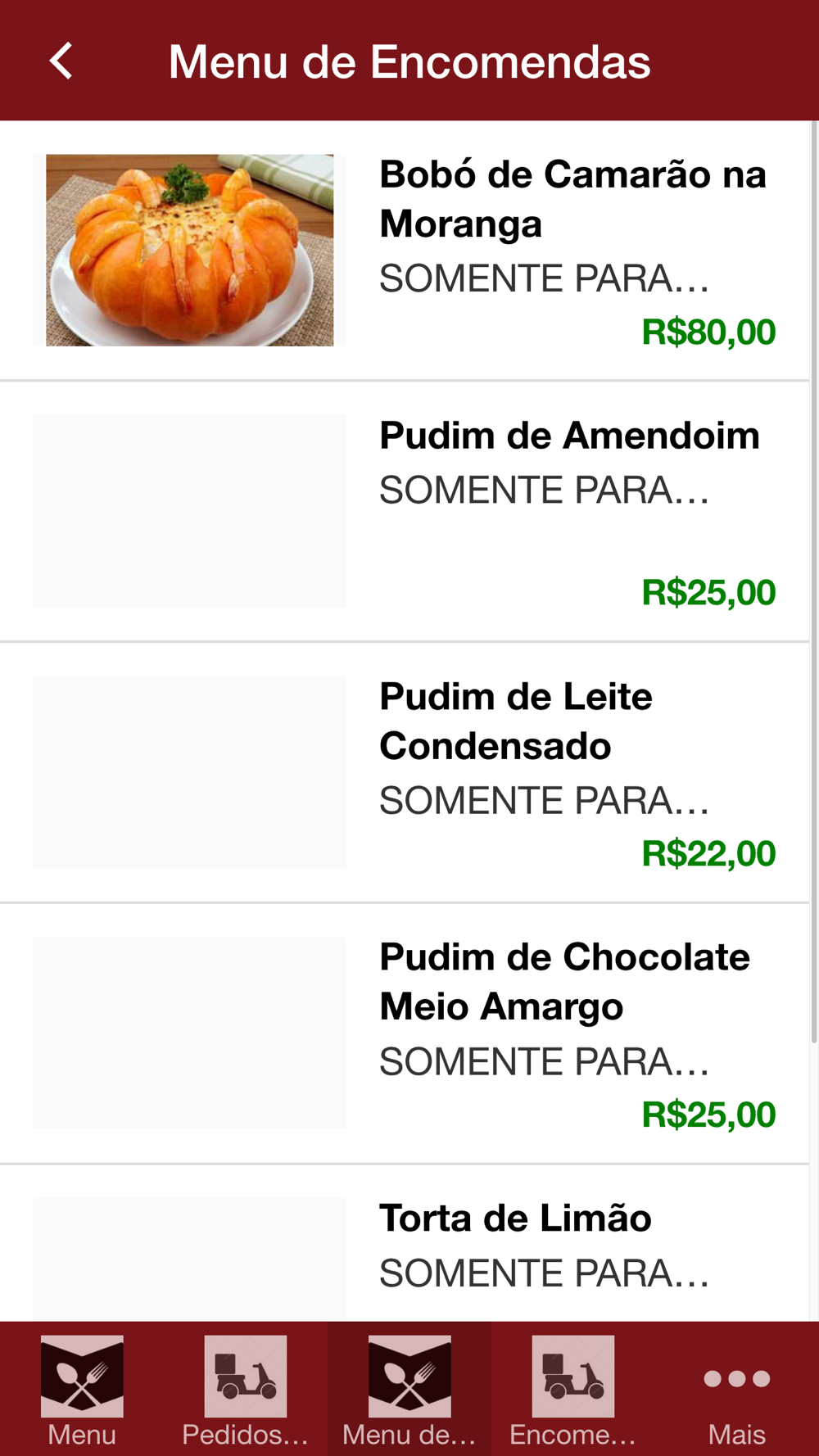Open Pudim de Leite Condensado details

[405, 772]
